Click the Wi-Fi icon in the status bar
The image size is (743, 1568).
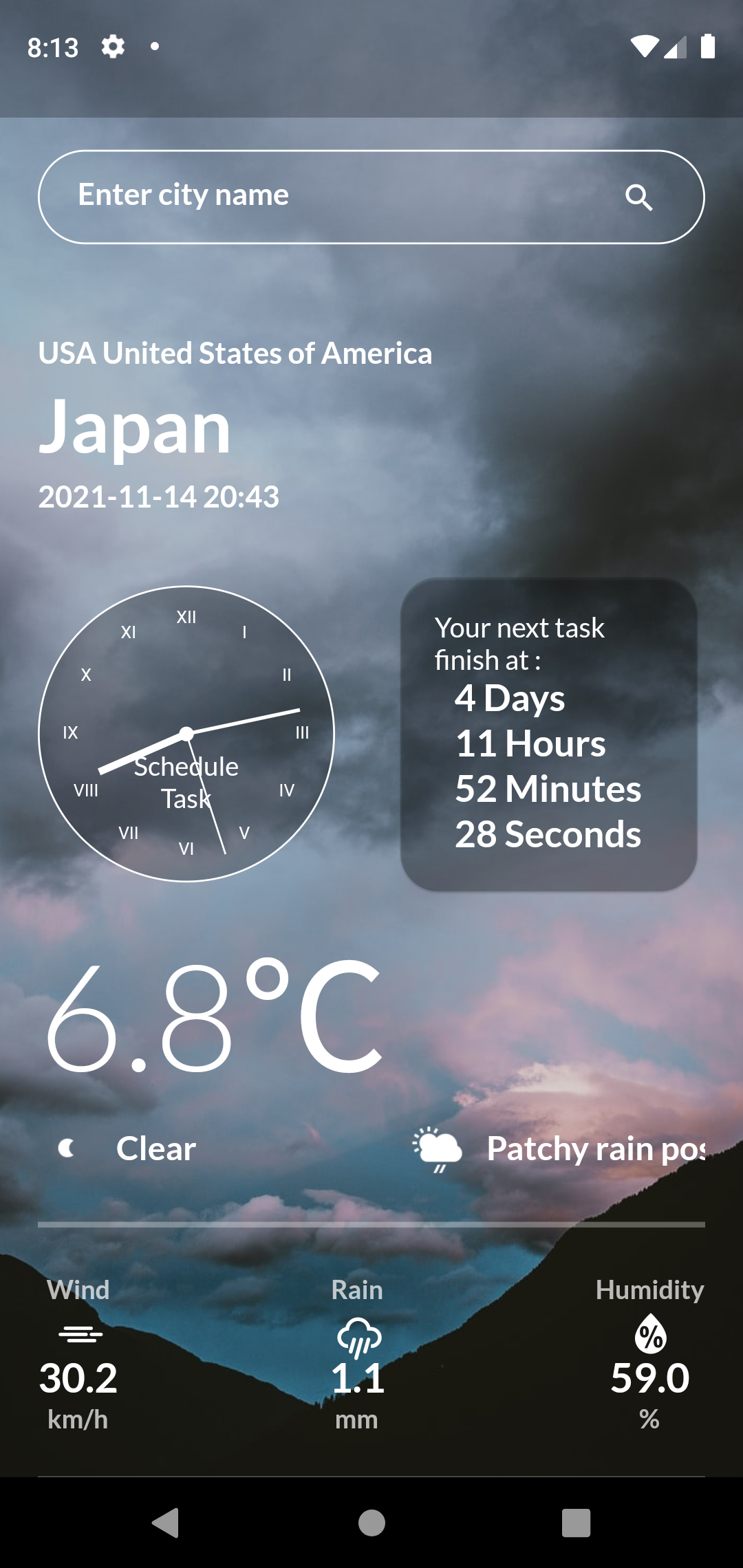point(644,47)
